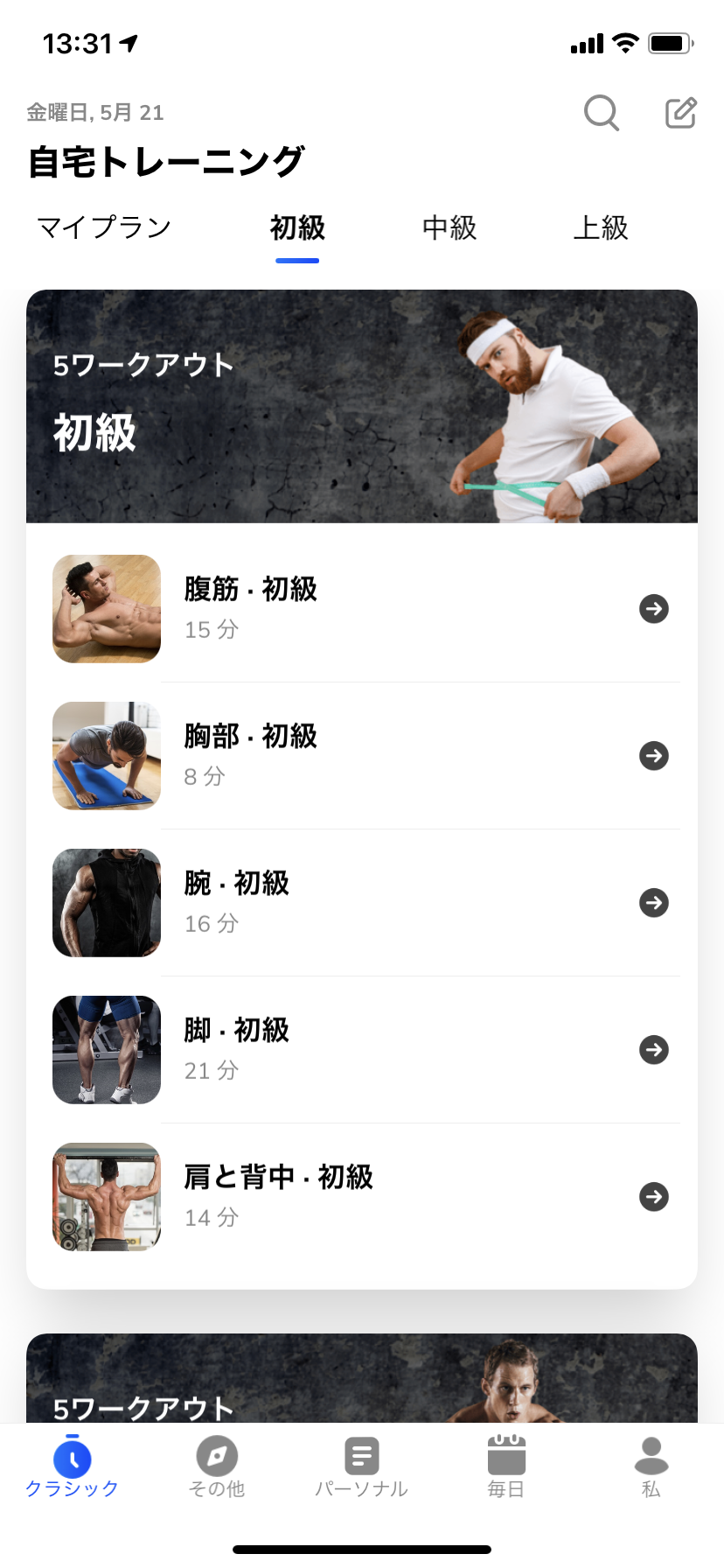The width and height of the screenshot is (724, 1568).
Task: Switch to the マイプラン tab
Action: click(x=104, y=227)
